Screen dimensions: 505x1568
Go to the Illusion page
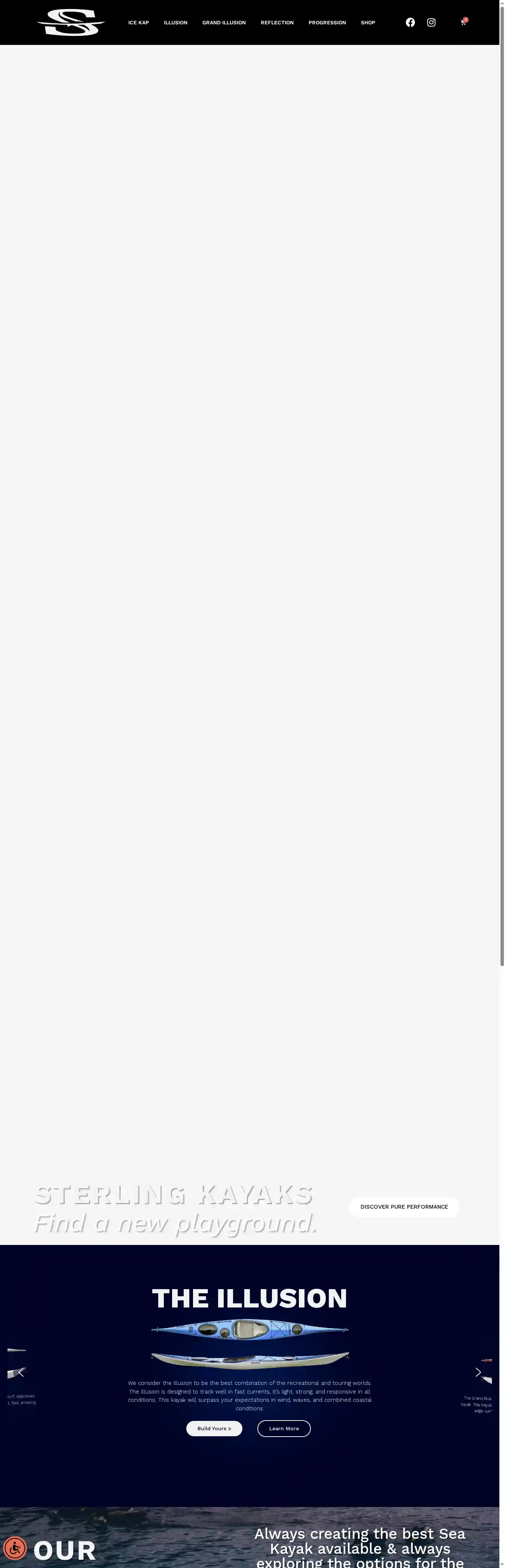[x=175, y=22]
